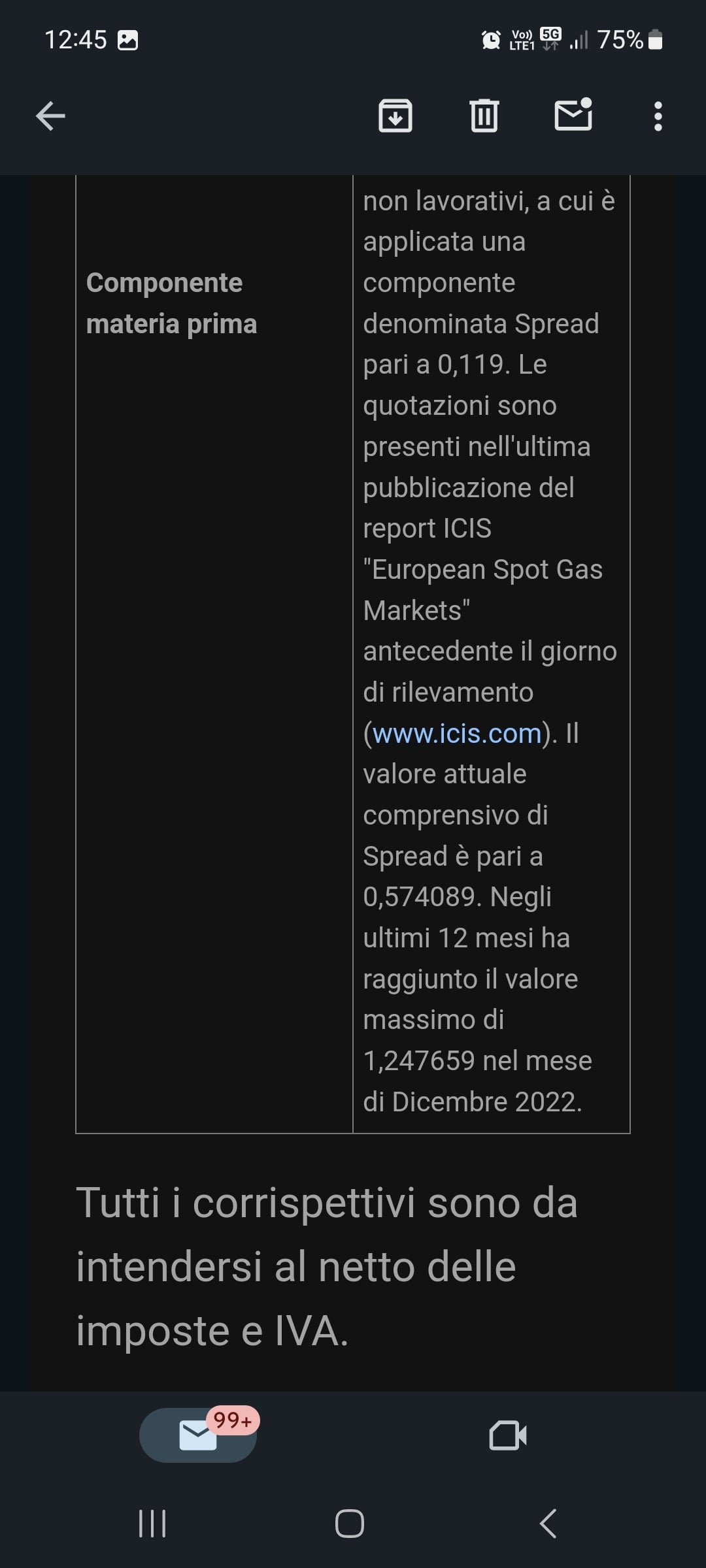Tap the system home button
This screenshot has width=706, height=1568.
pos(350,1524)
